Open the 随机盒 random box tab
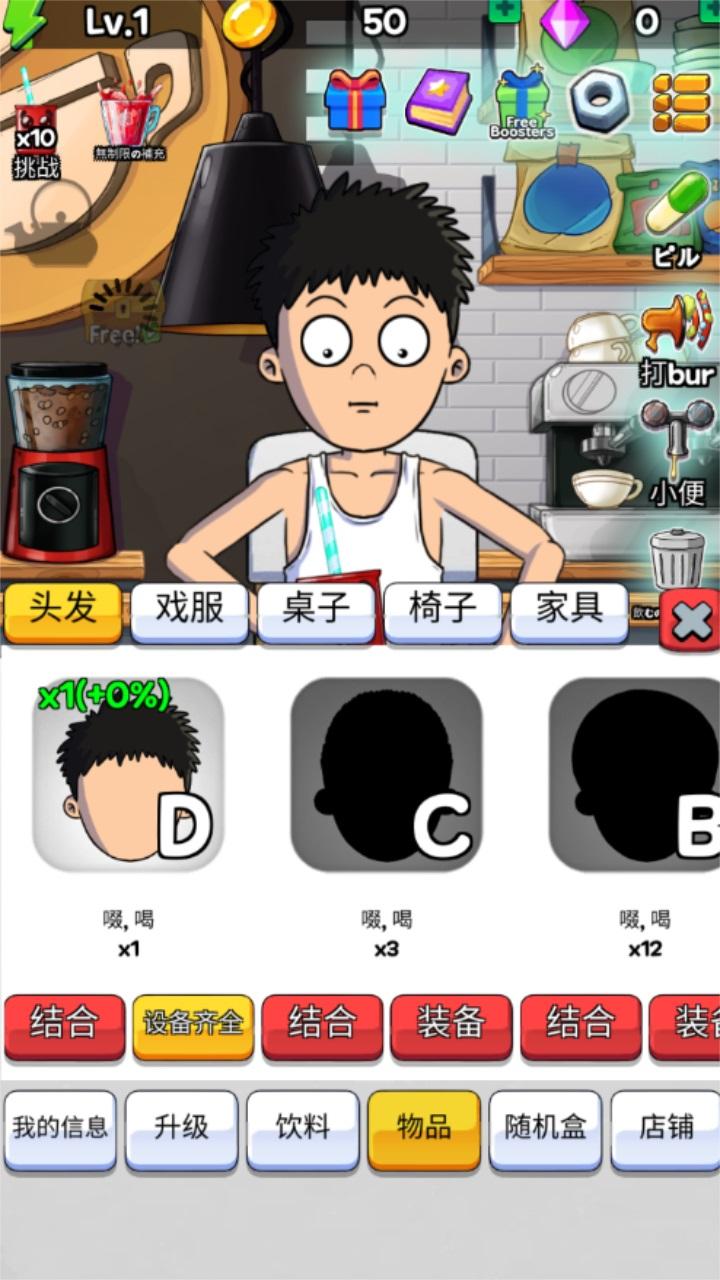Screen dimensions: 720x1280 pos(545,1129)
